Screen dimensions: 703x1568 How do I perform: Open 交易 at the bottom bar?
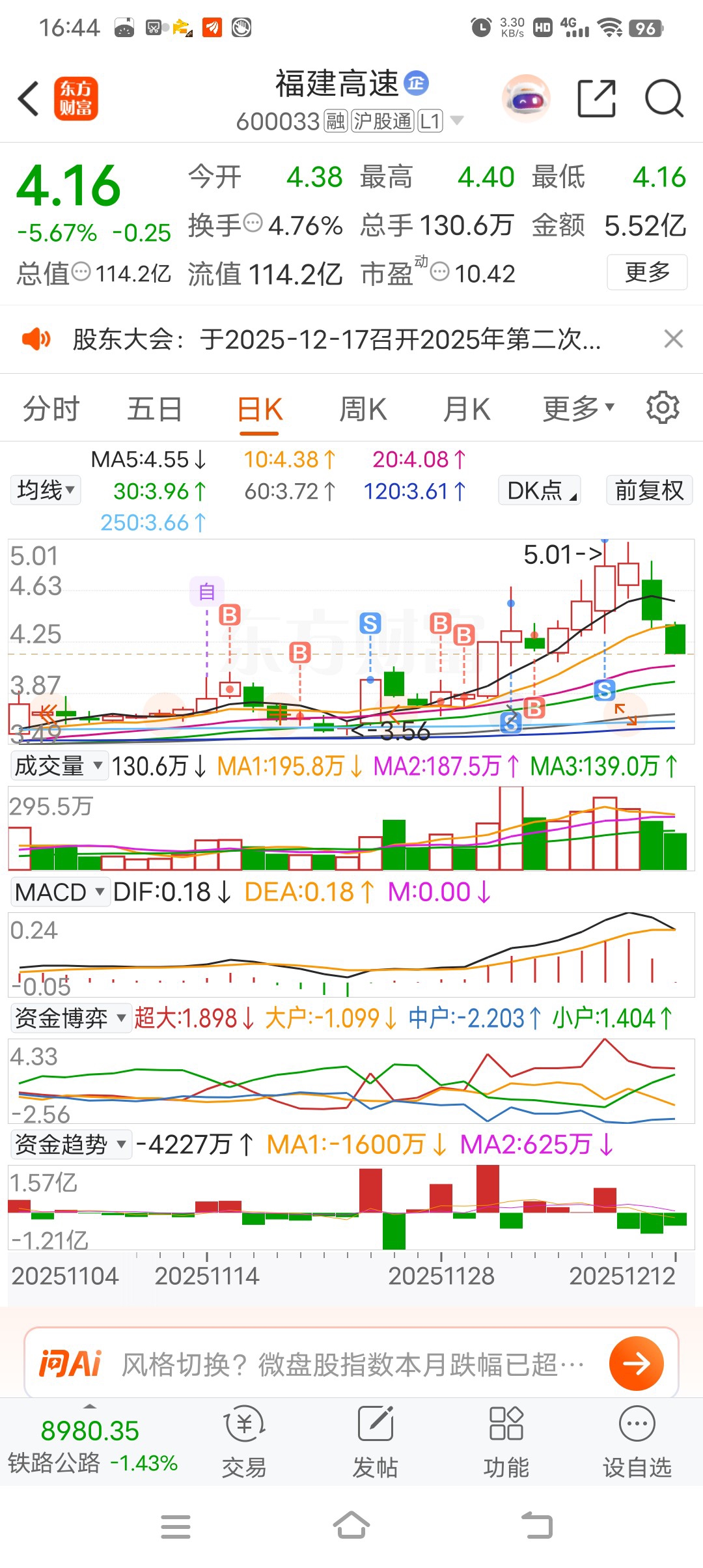coord(244,1440)
